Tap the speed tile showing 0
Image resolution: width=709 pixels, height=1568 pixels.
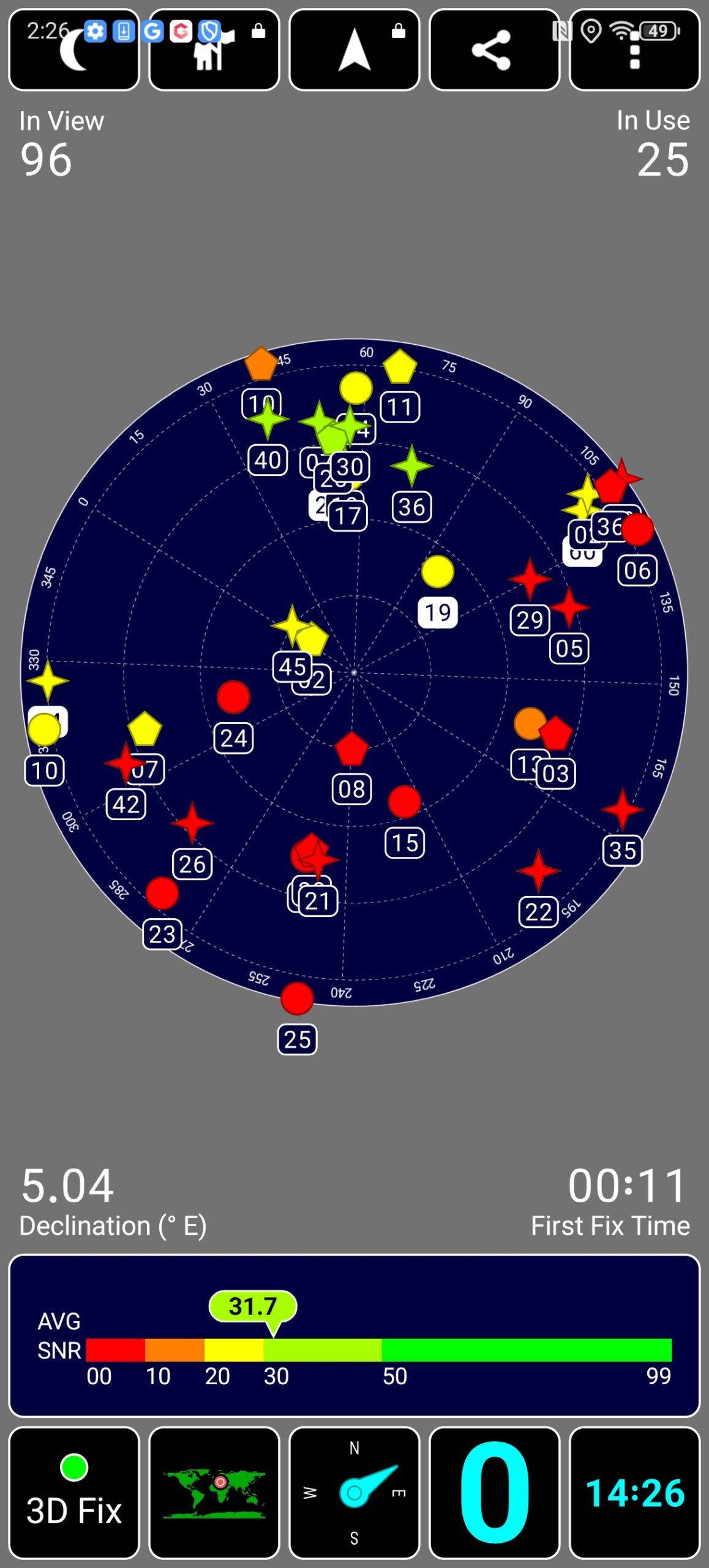495,1493
